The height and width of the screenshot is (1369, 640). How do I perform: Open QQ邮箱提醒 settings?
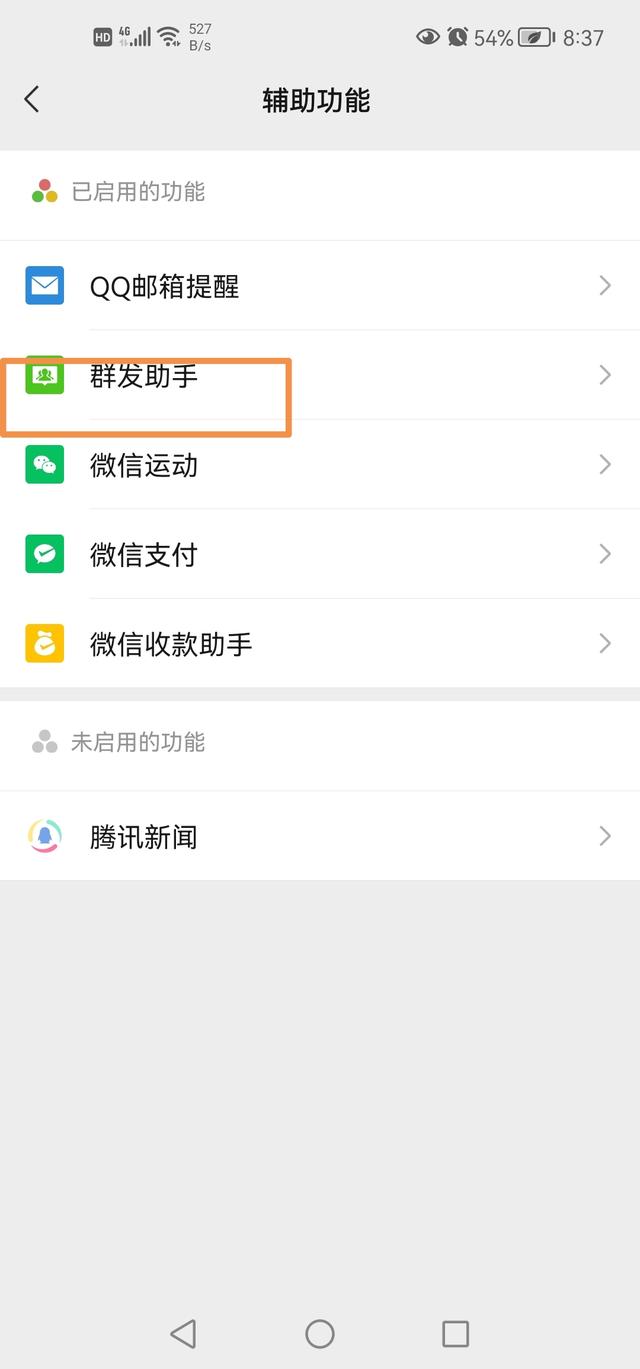tap(320, 286)
